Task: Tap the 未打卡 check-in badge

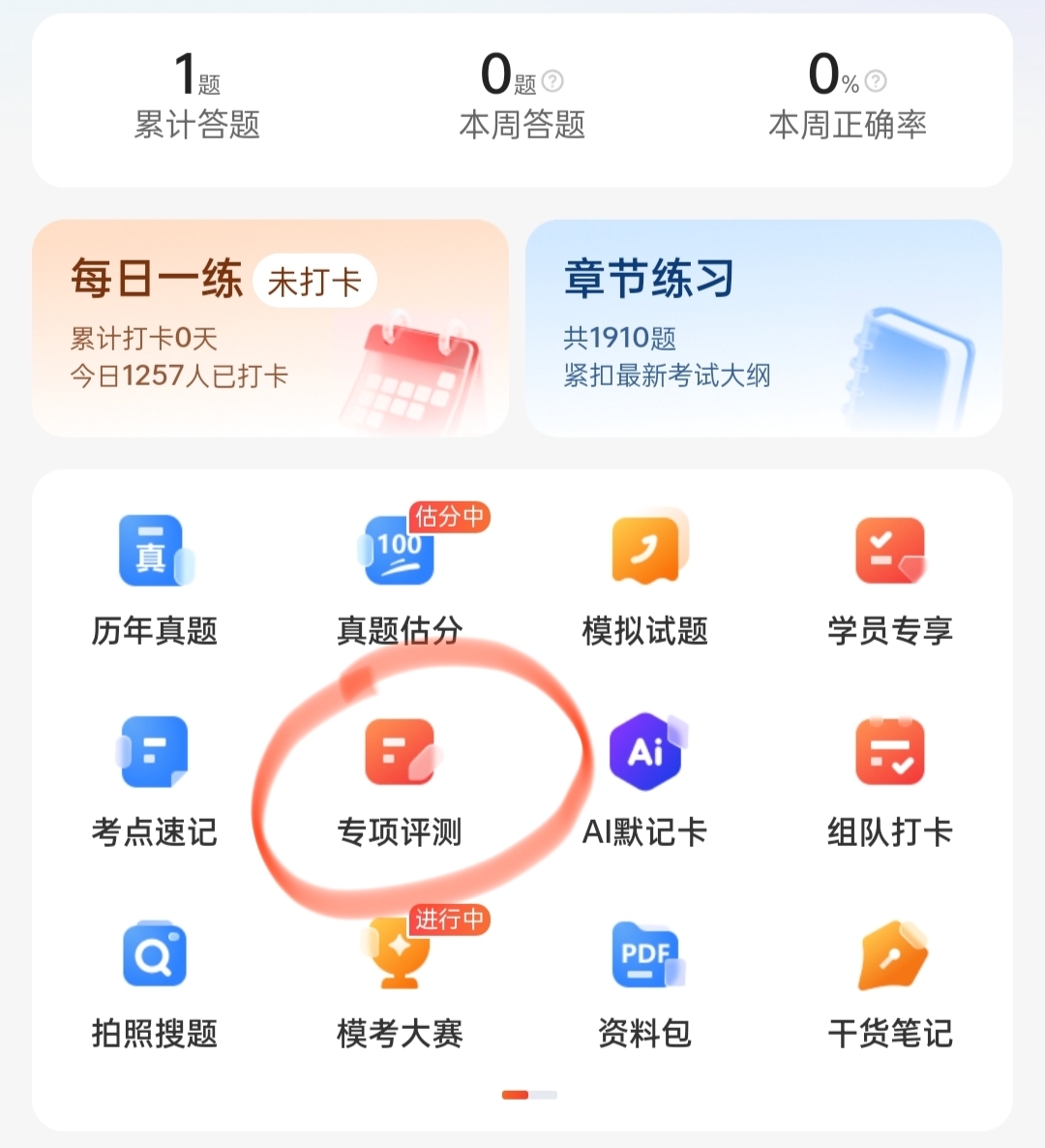Action: tap(314, 282)
